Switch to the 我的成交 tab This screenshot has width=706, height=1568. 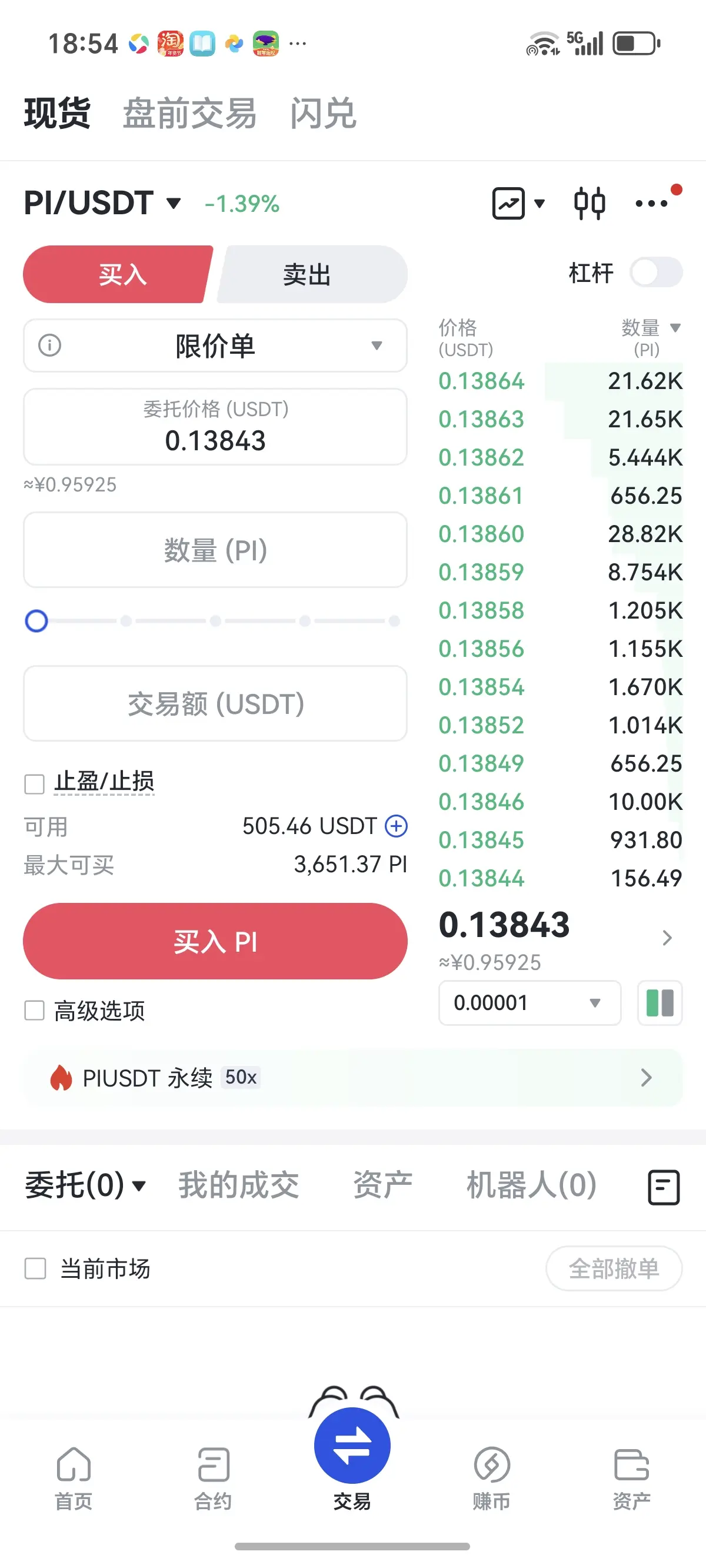[x=238, y=1185]
